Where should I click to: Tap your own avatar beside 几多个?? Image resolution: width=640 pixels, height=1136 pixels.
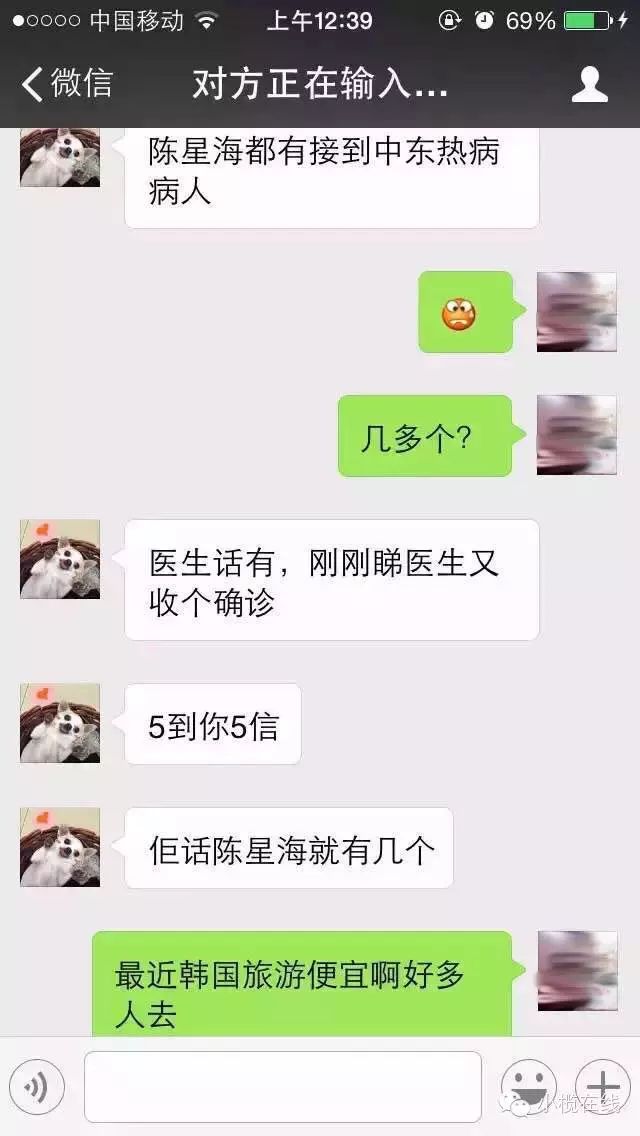point(576,435)
